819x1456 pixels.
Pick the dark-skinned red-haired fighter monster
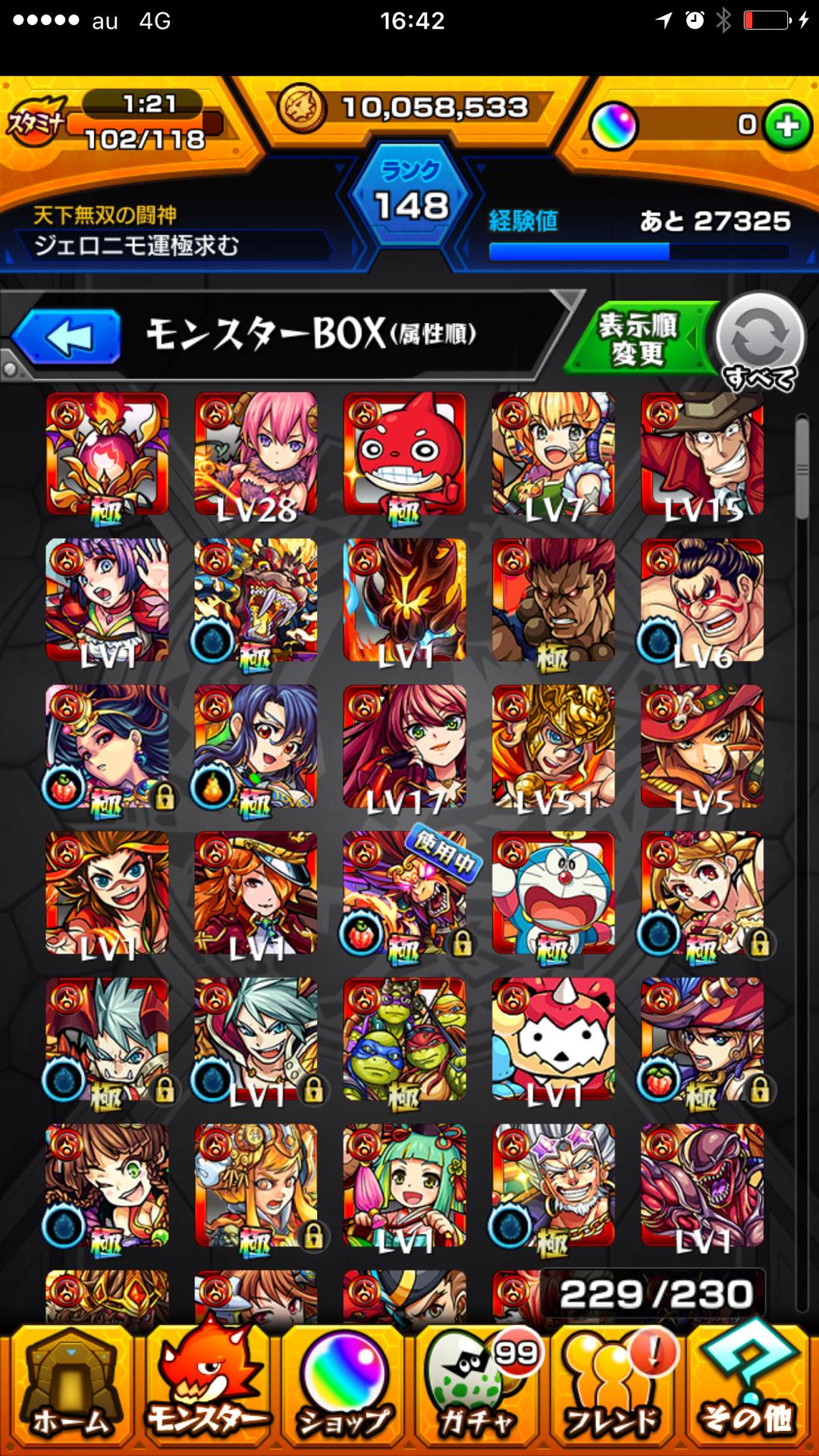coord(553,600)
